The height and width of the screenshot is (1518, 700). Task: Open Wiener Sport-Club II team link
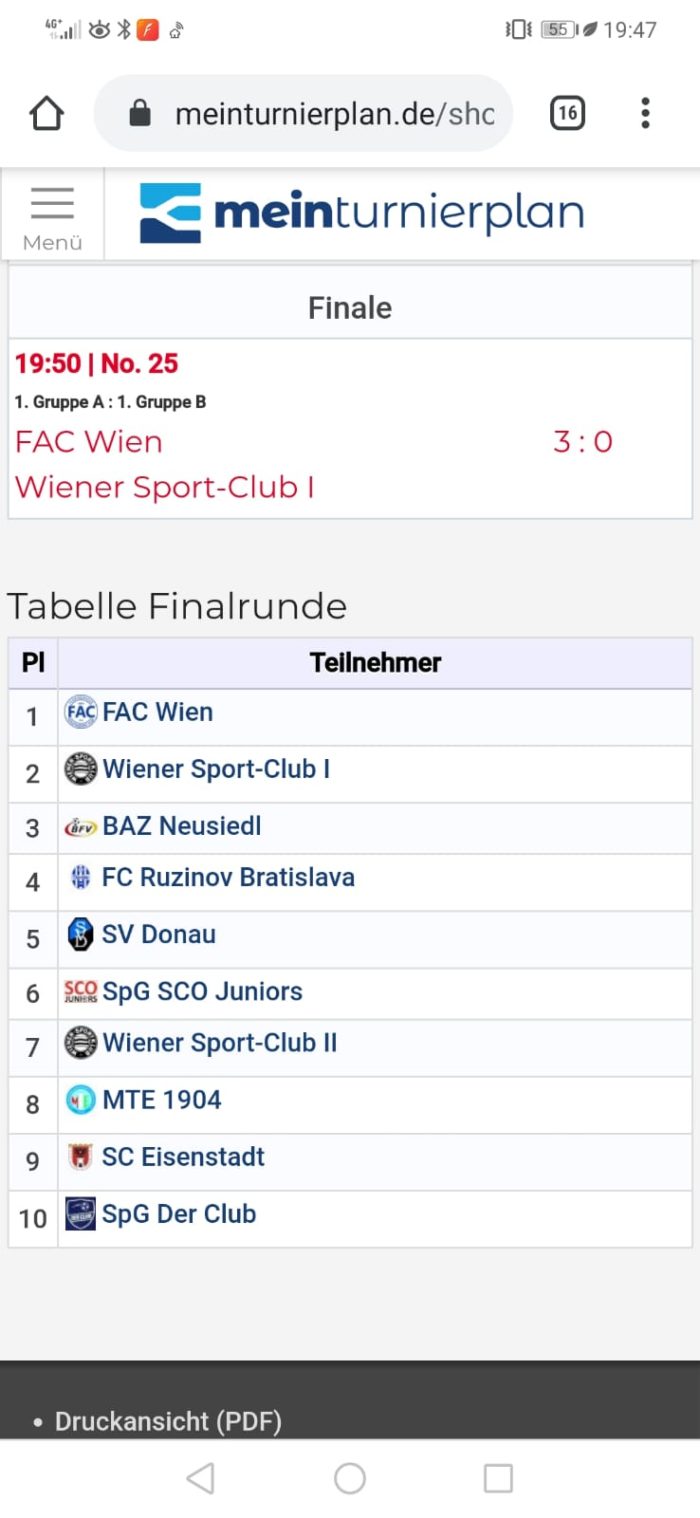(220, 1043)
